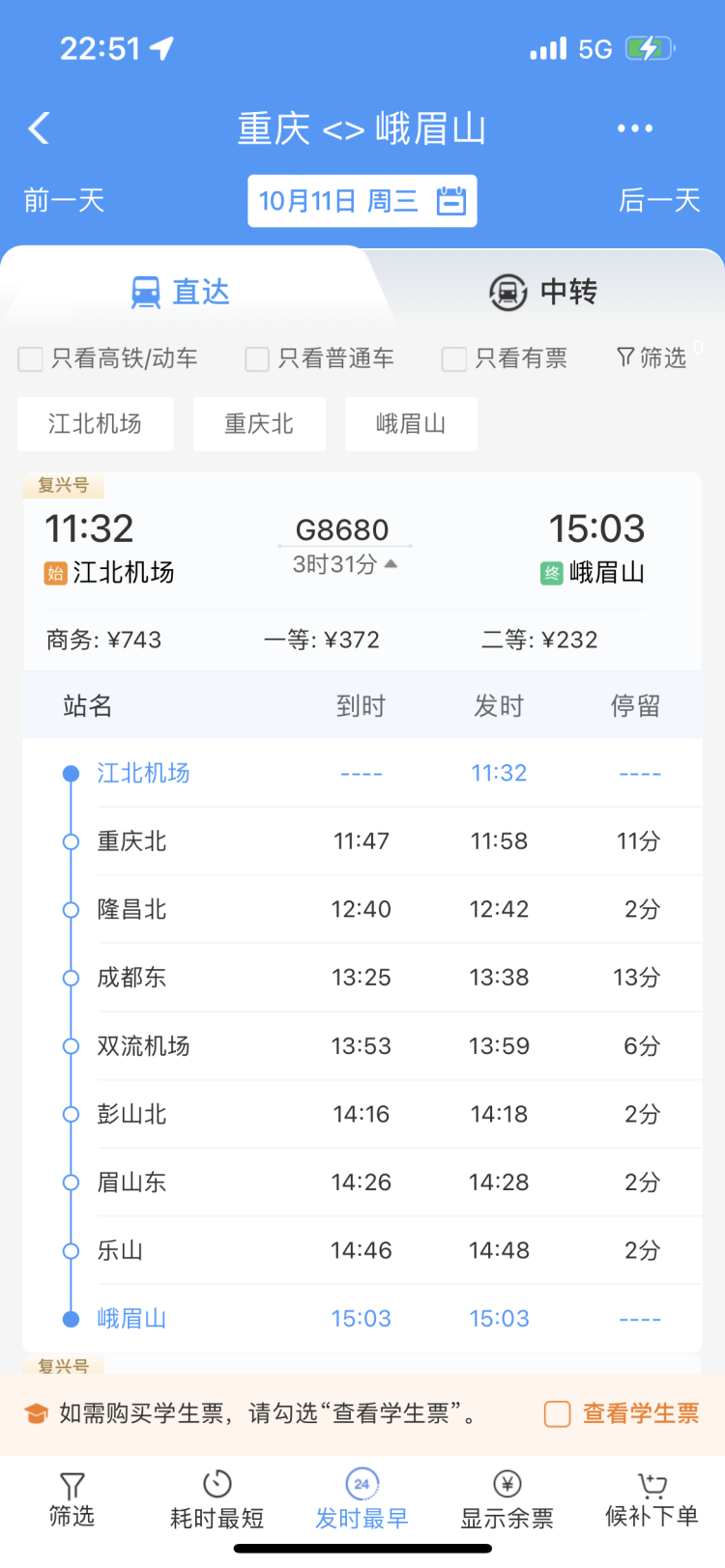Image resolution: width=725 pixels, height=1568 pixels.
Task: Sort trains by 耗时最短
Action: [x=217, y=1499]
